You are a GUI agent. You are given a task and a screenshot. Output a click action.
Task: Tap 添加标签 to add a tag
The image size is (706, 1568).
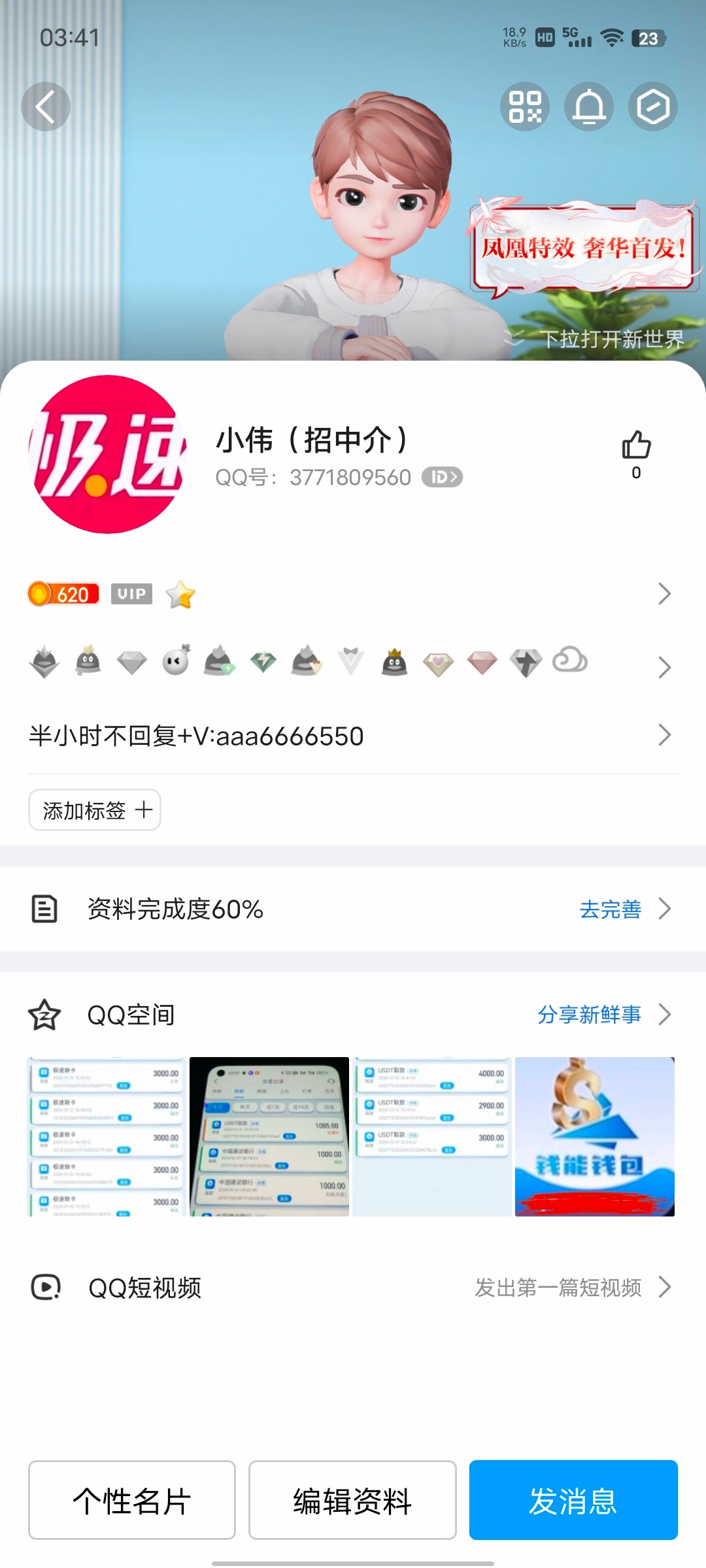(95, 810)
